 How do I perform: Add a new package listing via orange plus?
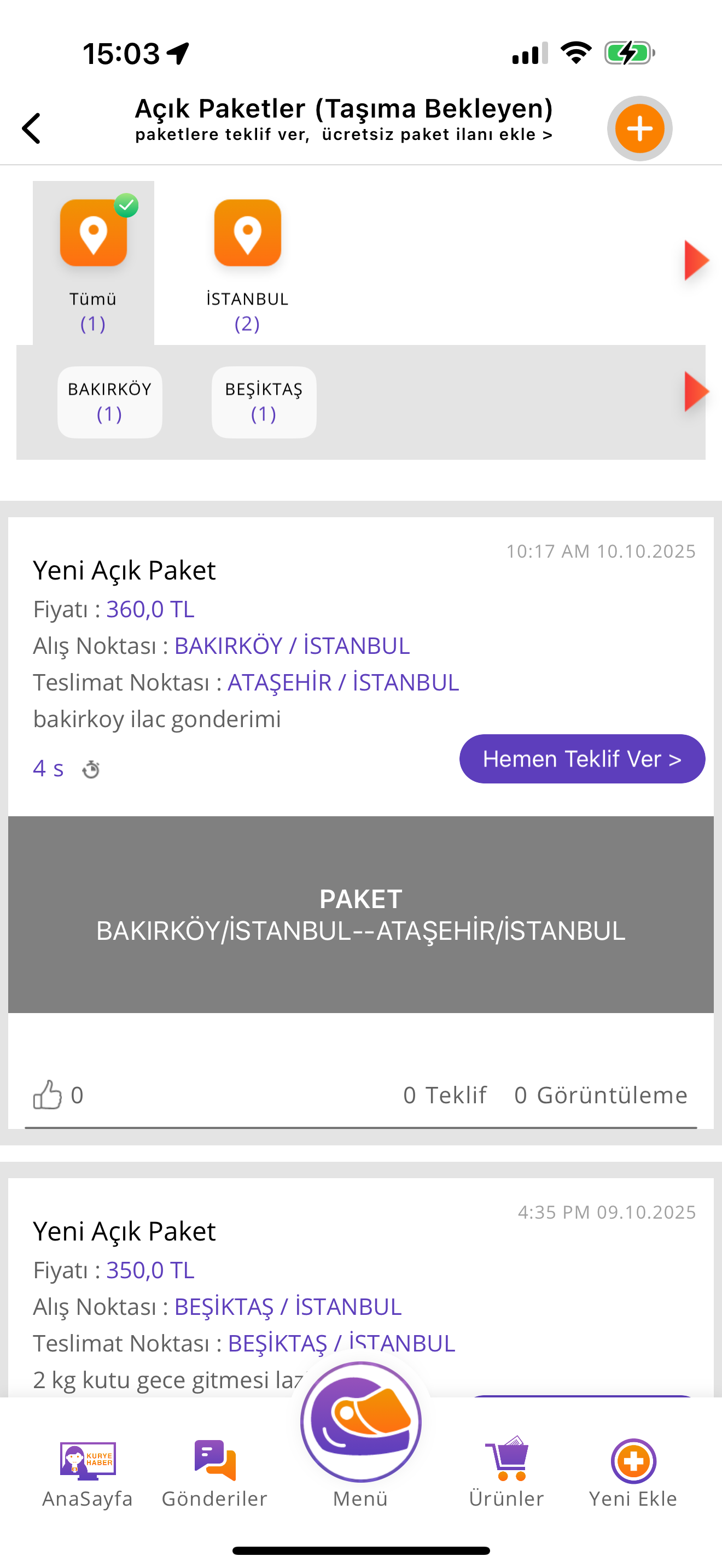[639, 128]
